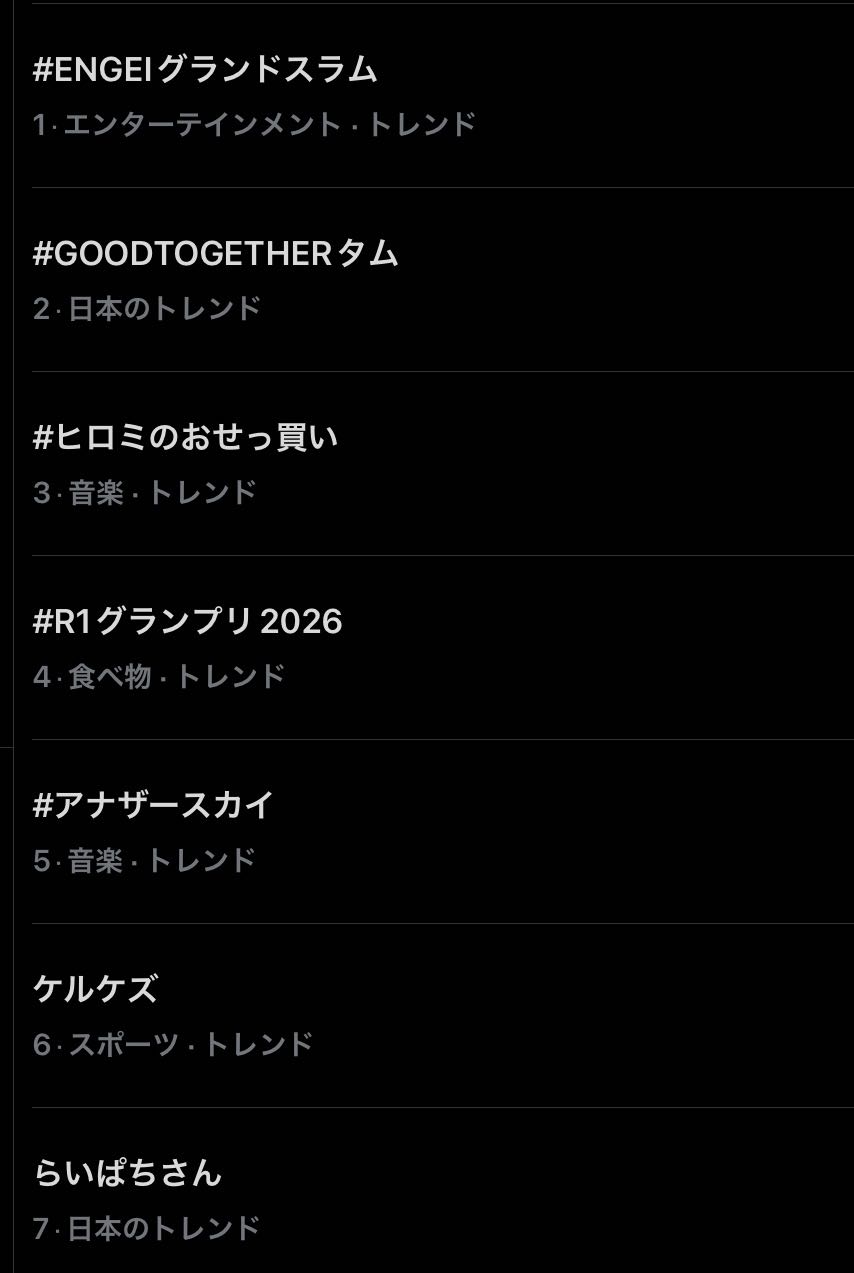Open the #ENGEIグランドスラム trend
854x1273 pixels.
[205, 70]
